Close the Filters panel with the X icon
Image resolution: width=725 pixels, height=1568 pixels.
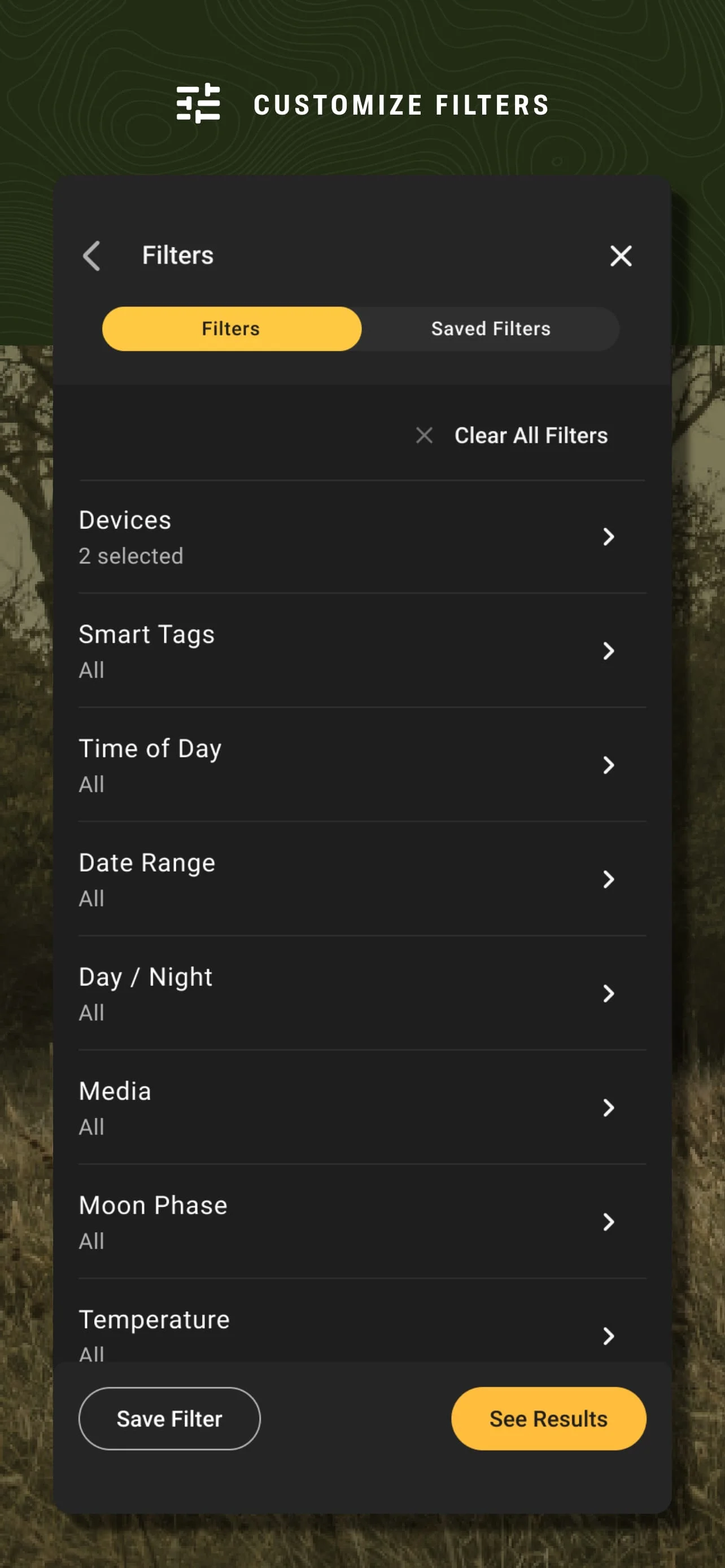click(621, 256)
